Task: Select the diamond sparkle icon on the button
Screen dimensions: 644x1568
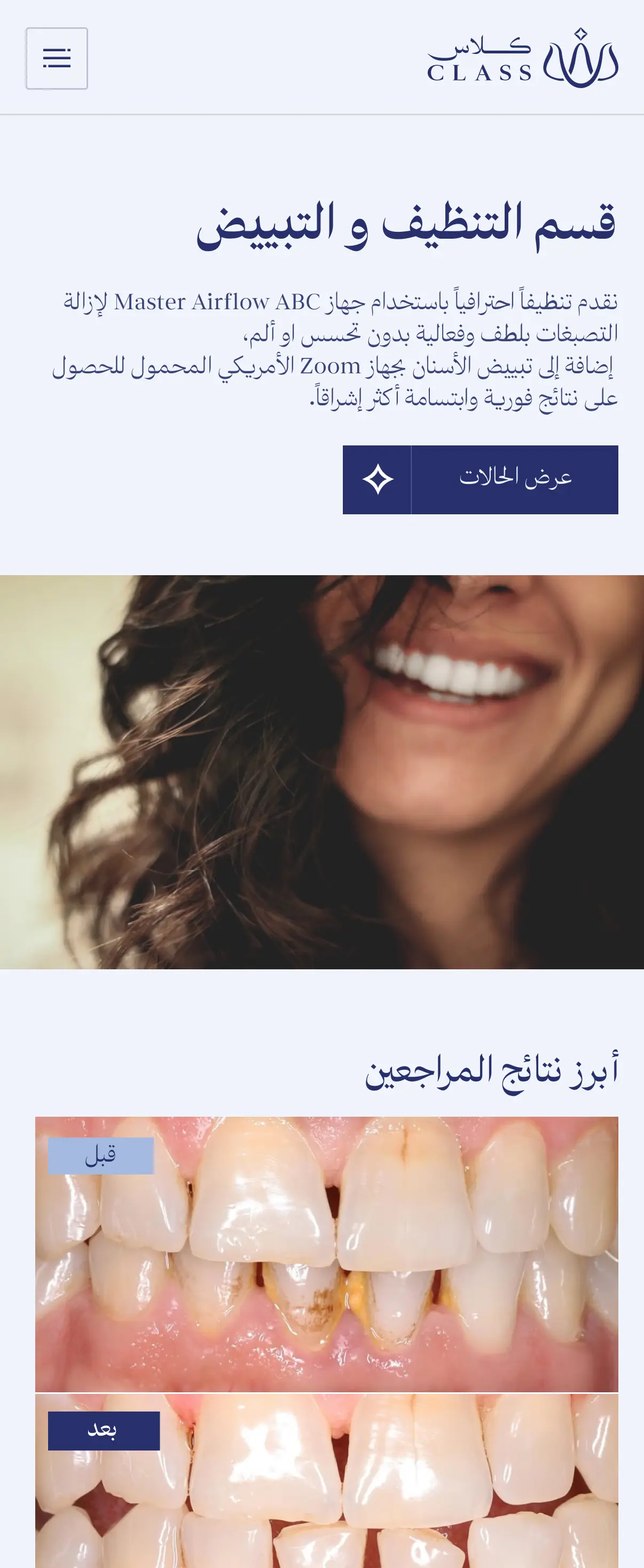Action: (x=379, y=480)
